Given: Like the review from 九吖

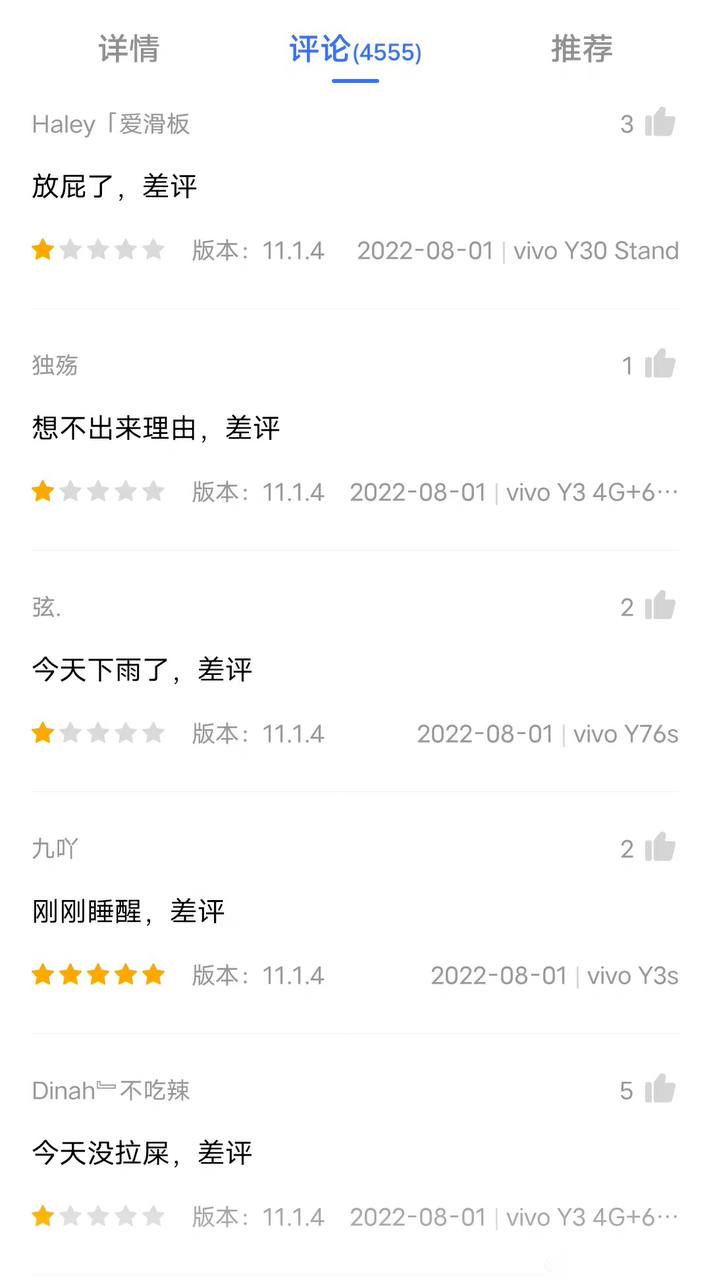Looking at the screenshot, I should click(x=660, y=848).
